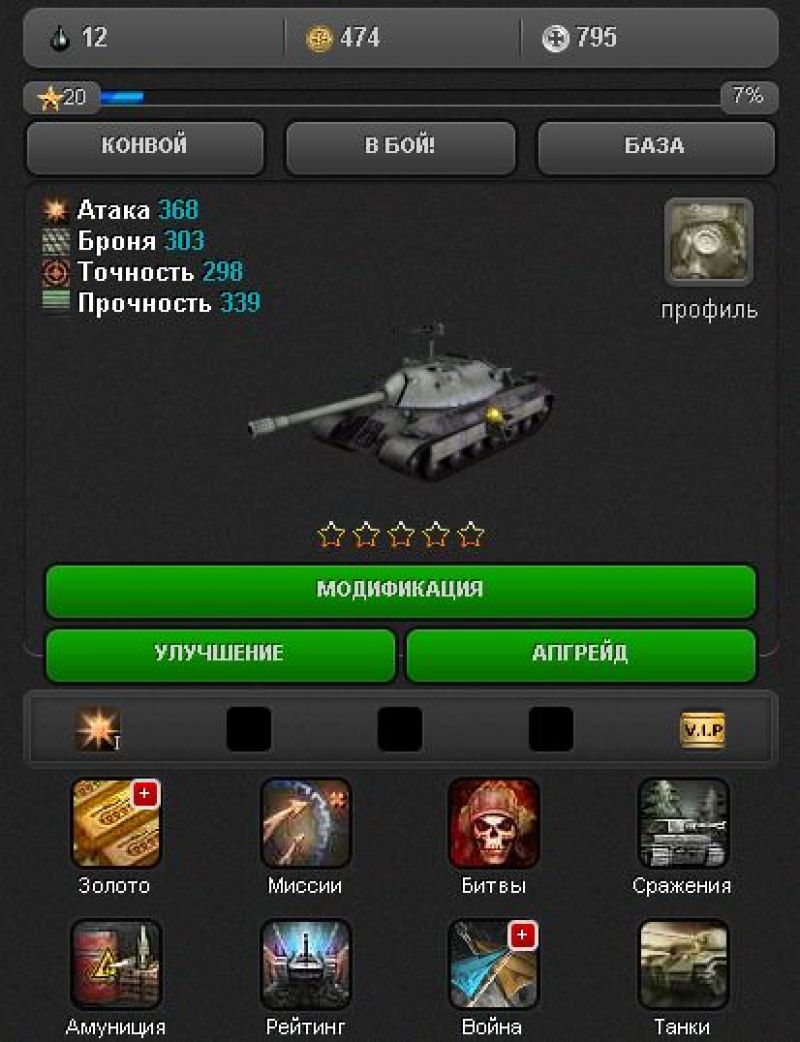
Task: Start a battle with В БОЙ!
Action: click(x=400, y=147)
